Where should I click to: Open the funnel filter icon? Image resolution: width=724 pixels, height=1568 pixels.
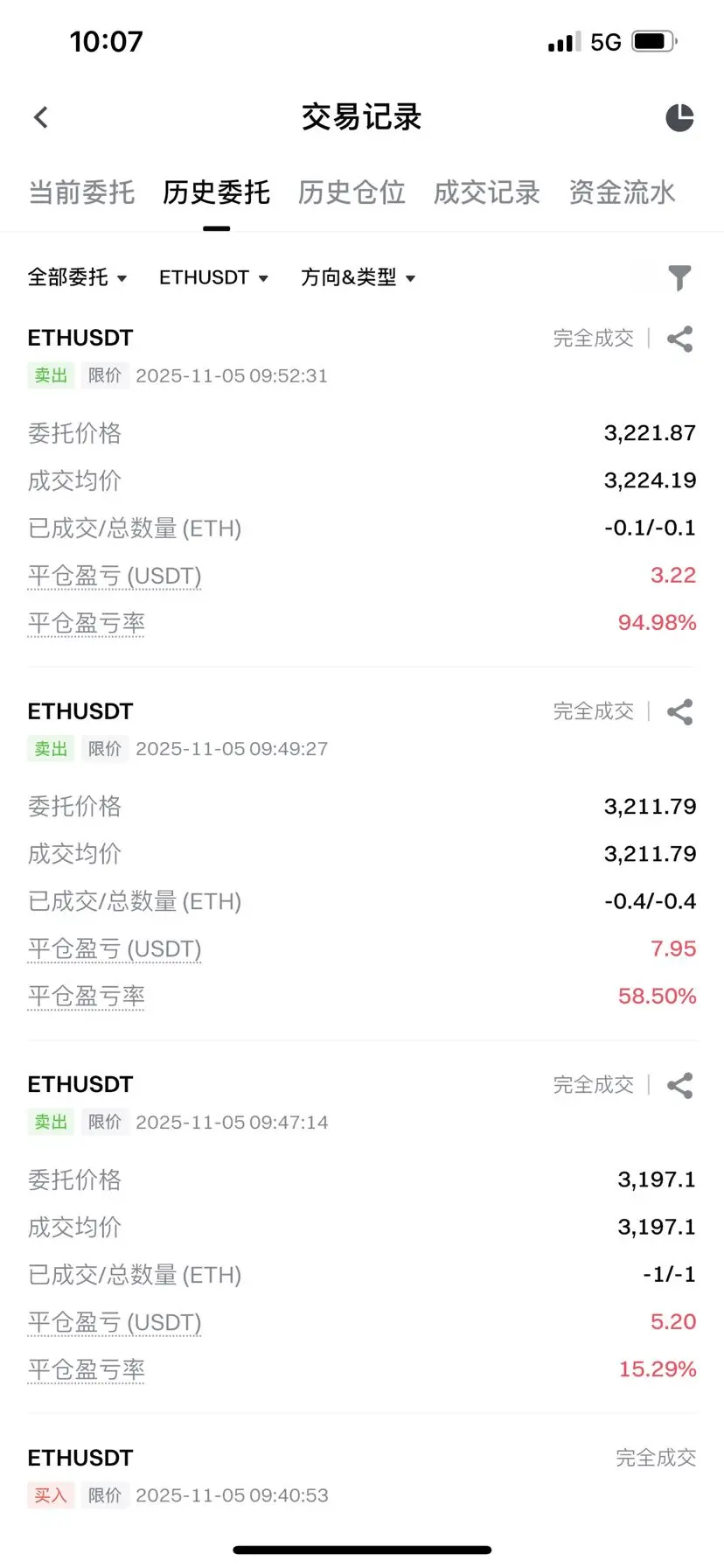(679, 277)
